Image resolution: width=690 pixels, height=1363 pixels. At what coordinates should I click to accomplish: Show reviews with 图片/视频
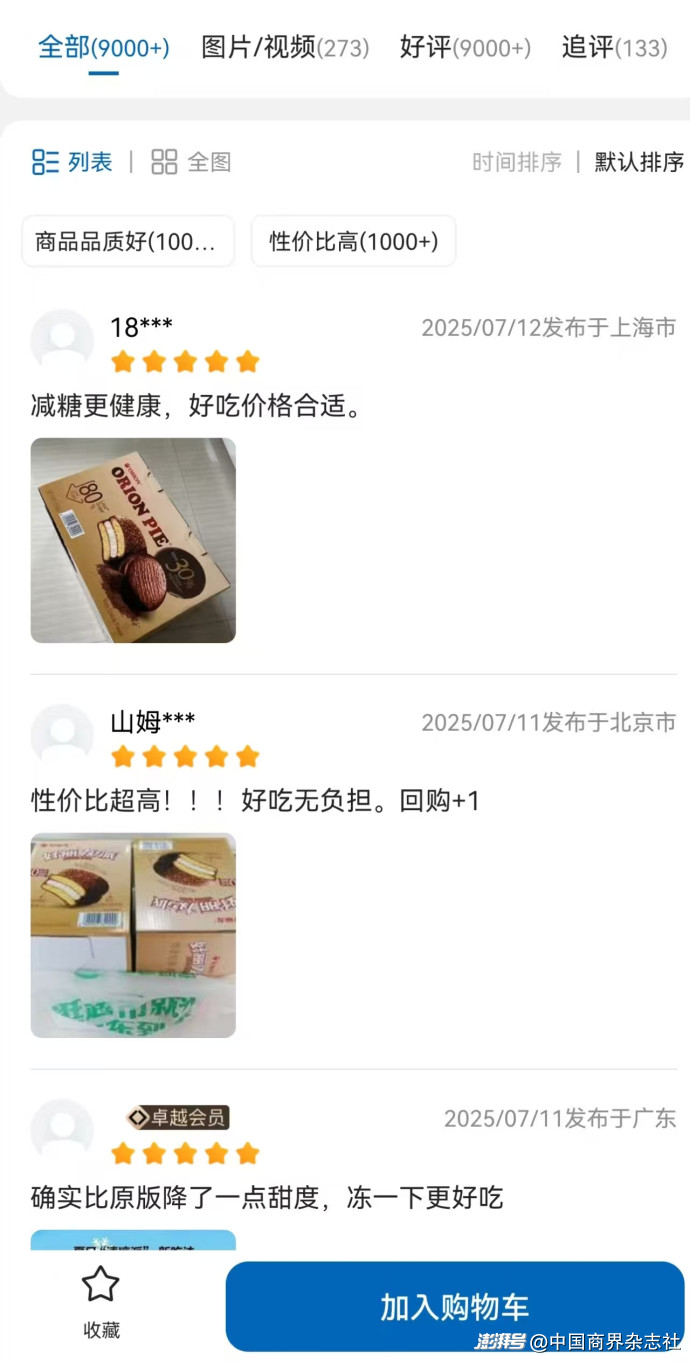pyautogui.click(x=285, y=47)
